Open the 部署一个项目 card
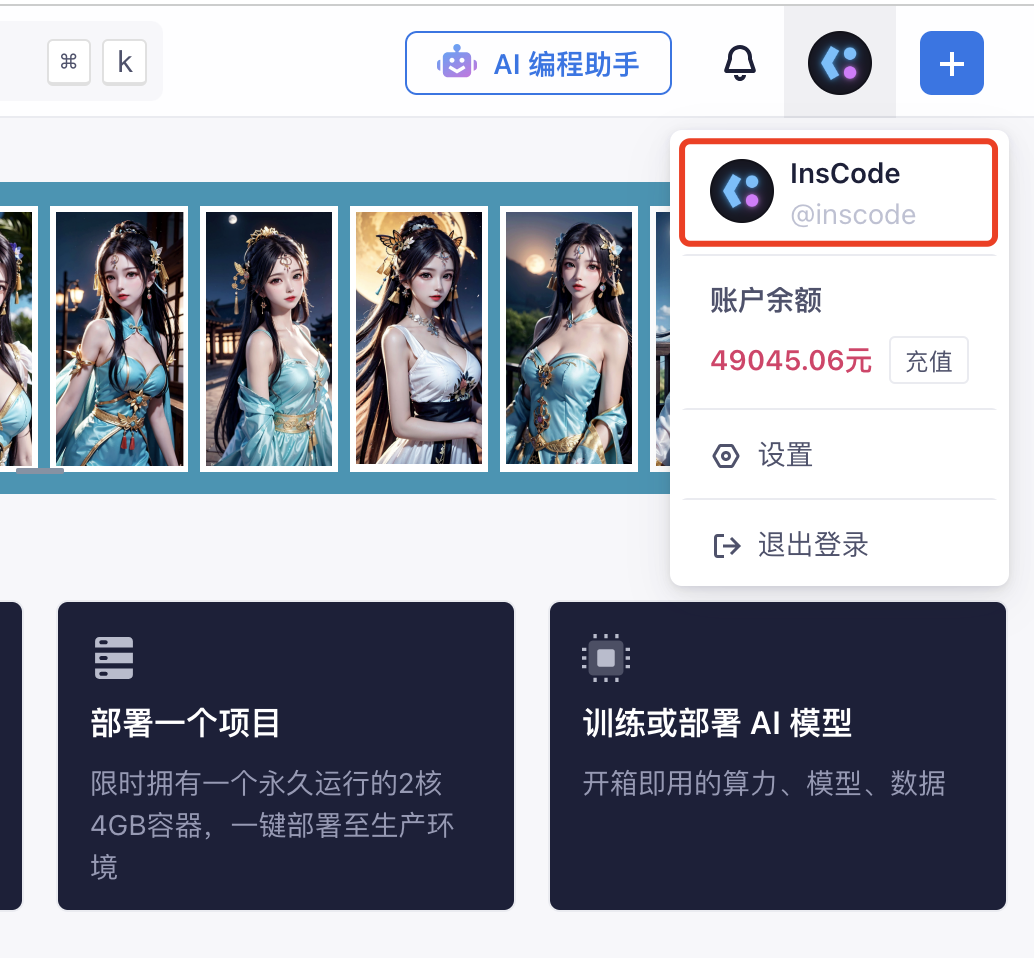The width and height of the screenshot is (1034, 958). tap(285, 755)
